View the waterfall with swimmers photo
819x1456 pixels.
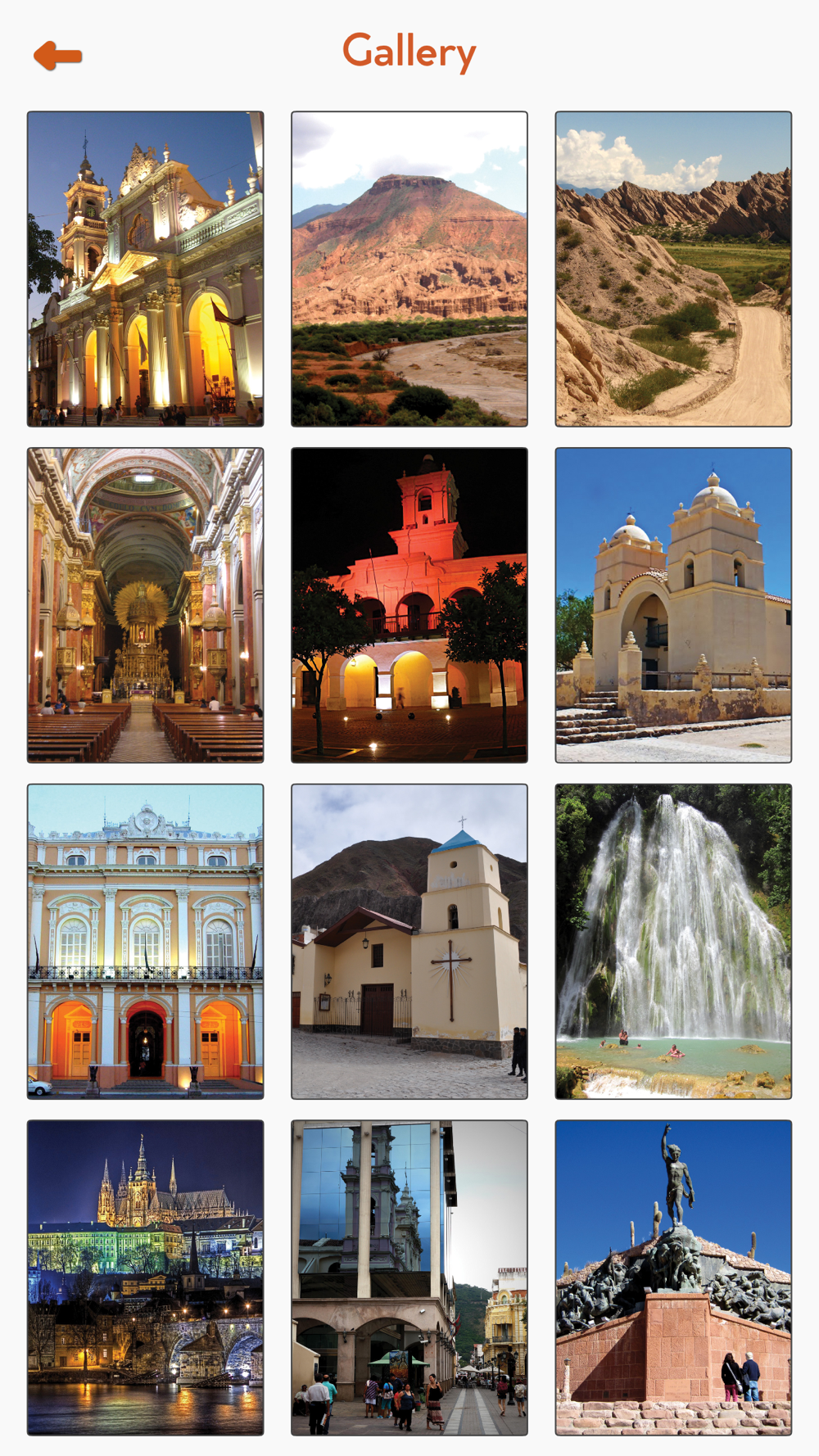click(673, 942)
